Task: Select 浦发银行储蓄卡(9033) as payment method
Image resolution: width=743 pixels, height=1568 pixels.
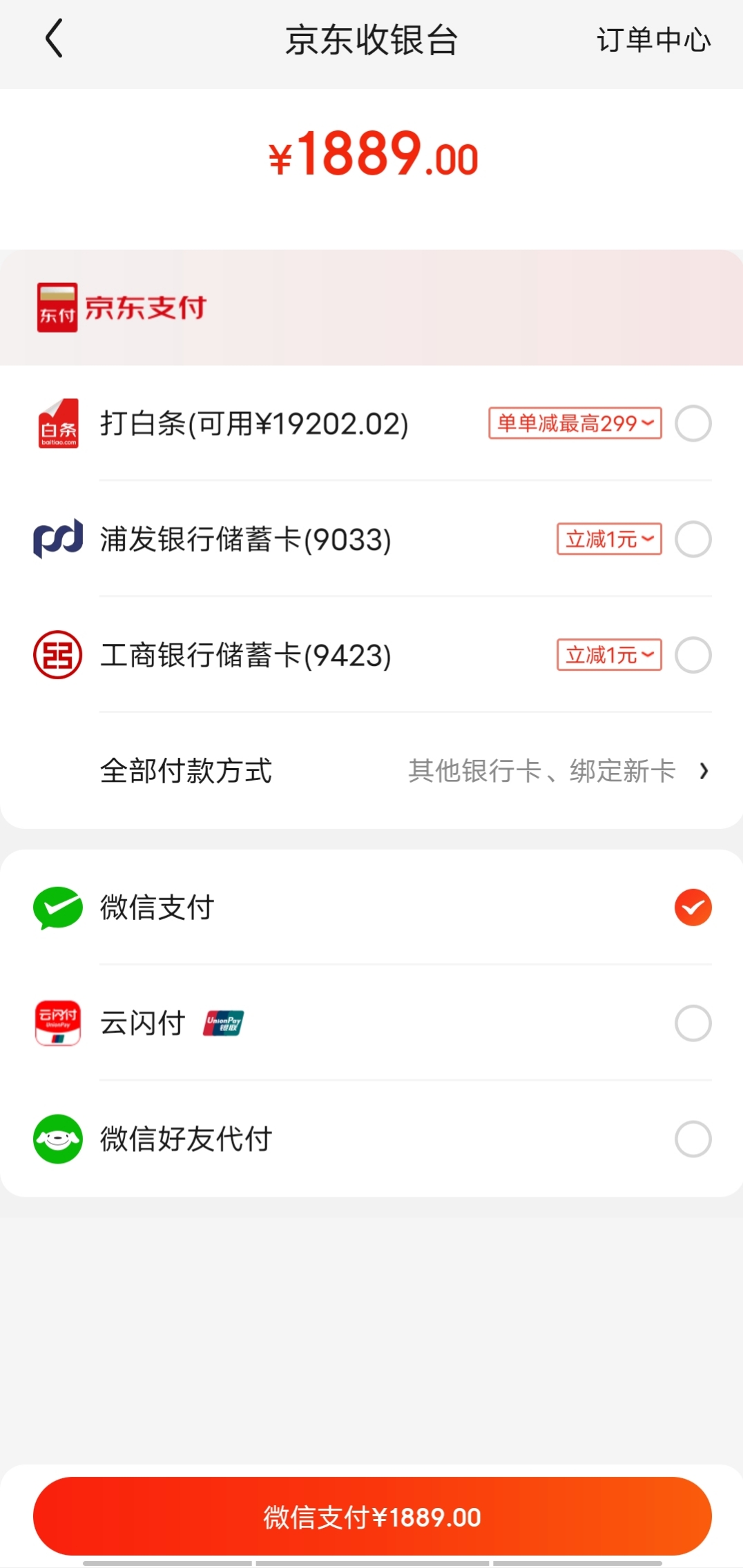Action: 693,540
